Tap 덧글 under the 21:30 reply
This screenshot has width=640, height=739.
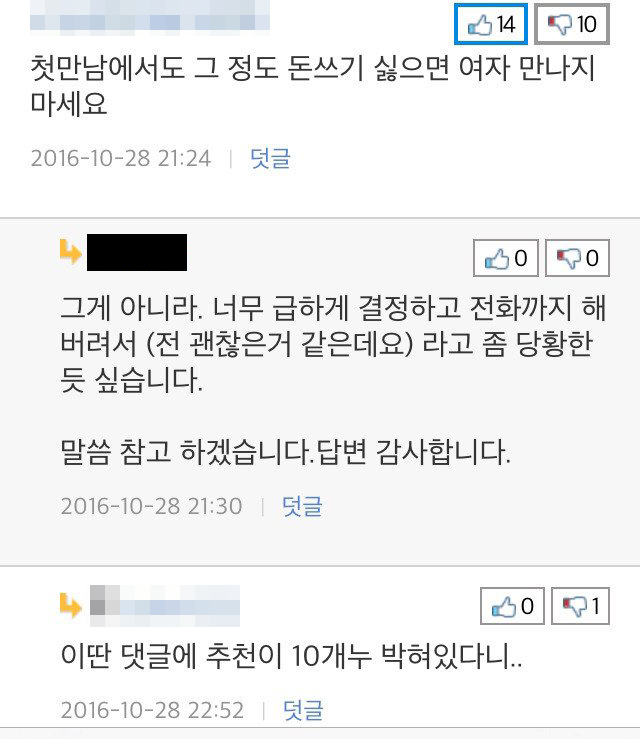click(x=302, y=506)
